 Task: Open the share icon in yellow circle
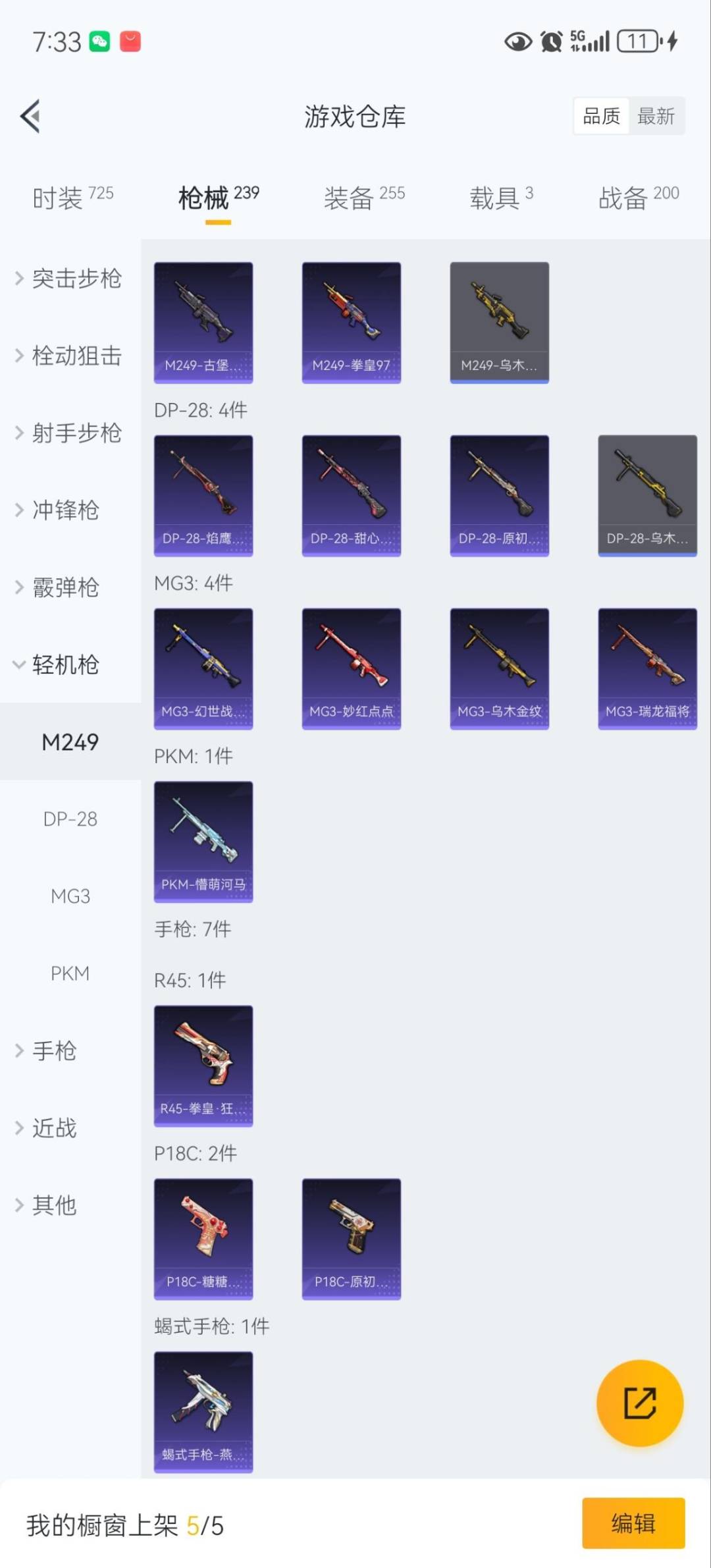point(639,1403)
